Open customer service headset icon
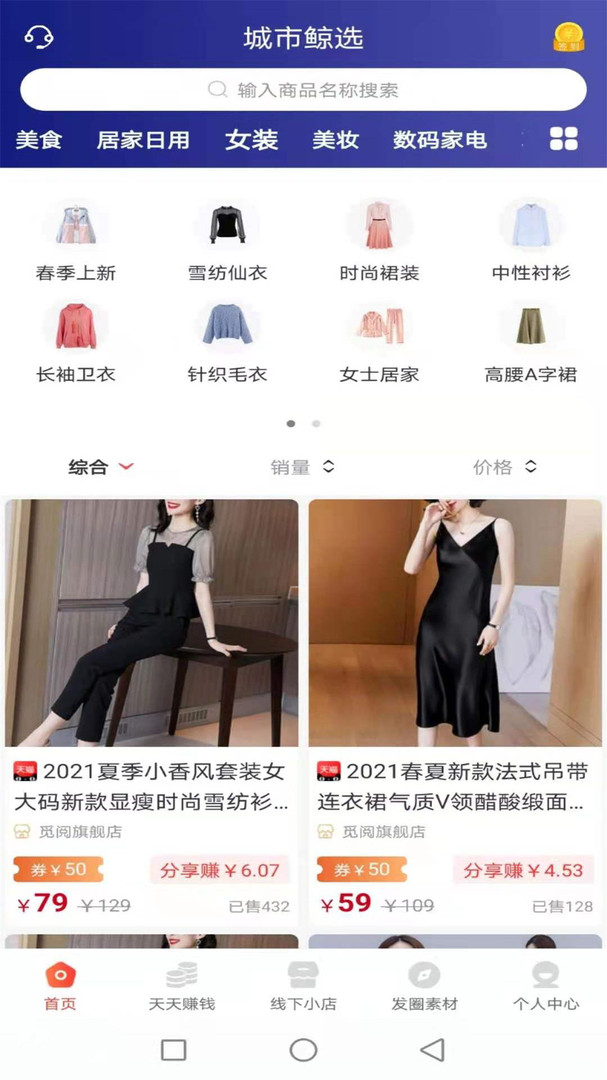This screenshot has height=1080, width=607. (x=39, y=38)
